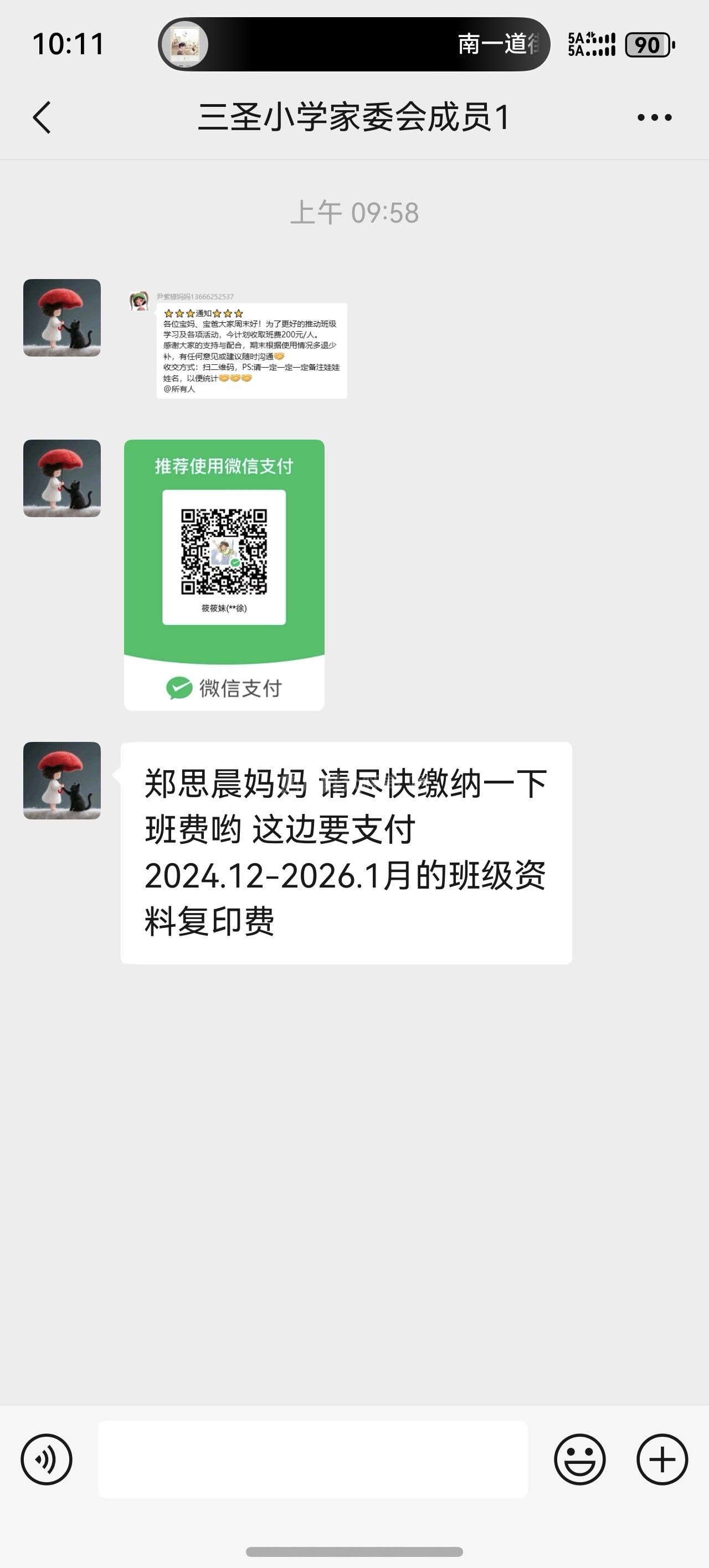
Task: Focus the message text field
Action: tap(312, 1459)
